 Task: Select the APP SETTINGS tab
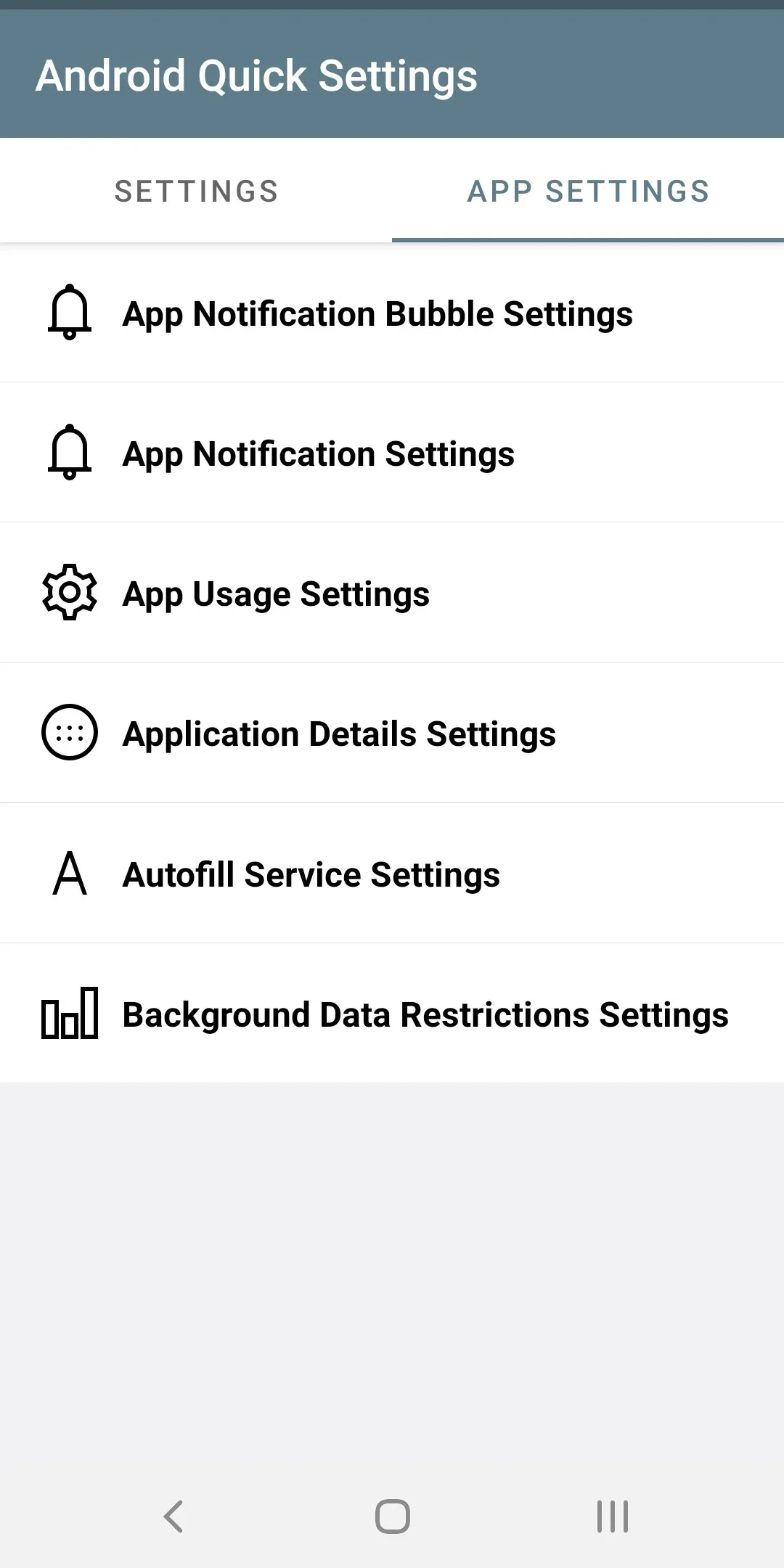588,191
